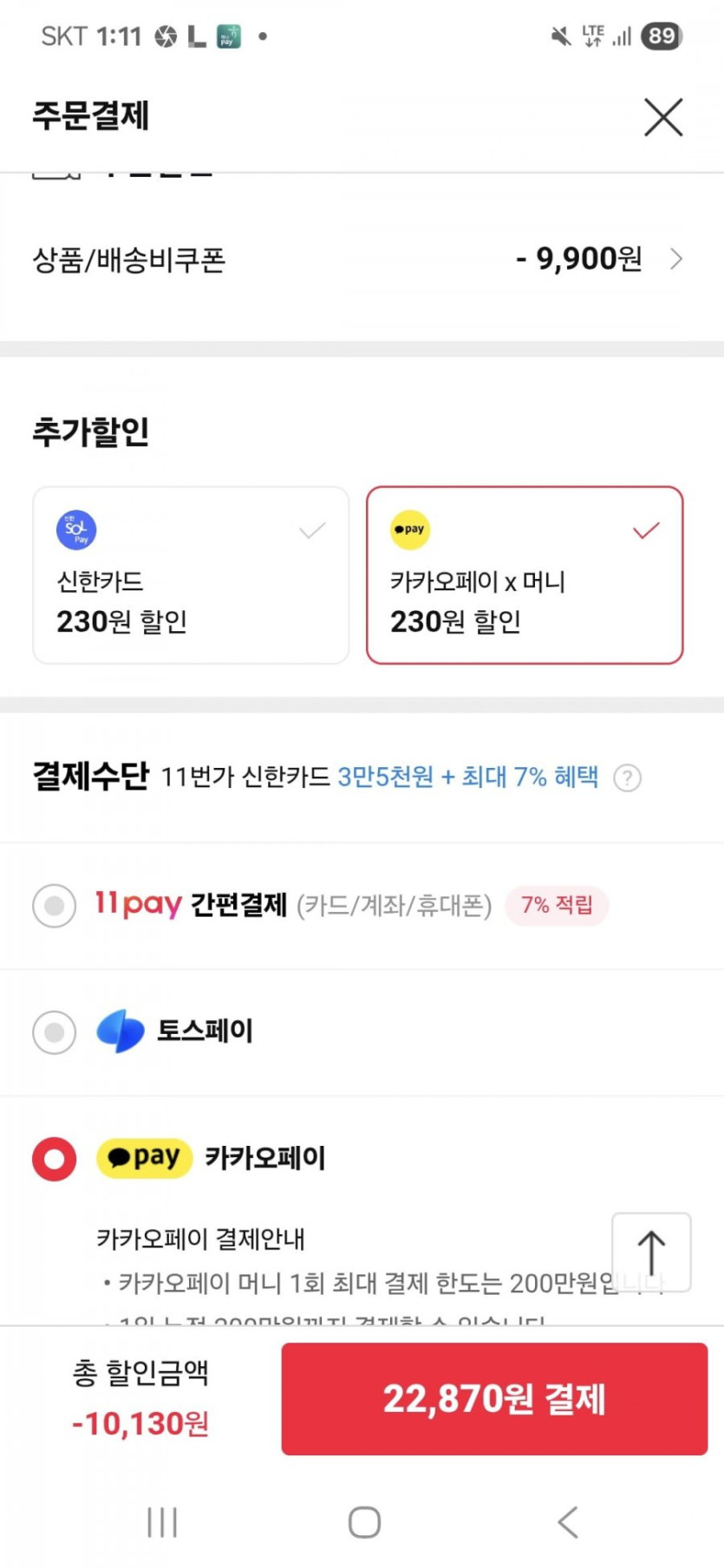Tap the 22,870원 결제 pay button
Viewport: 724px width, 1568px height.
tap(494, 1398)
